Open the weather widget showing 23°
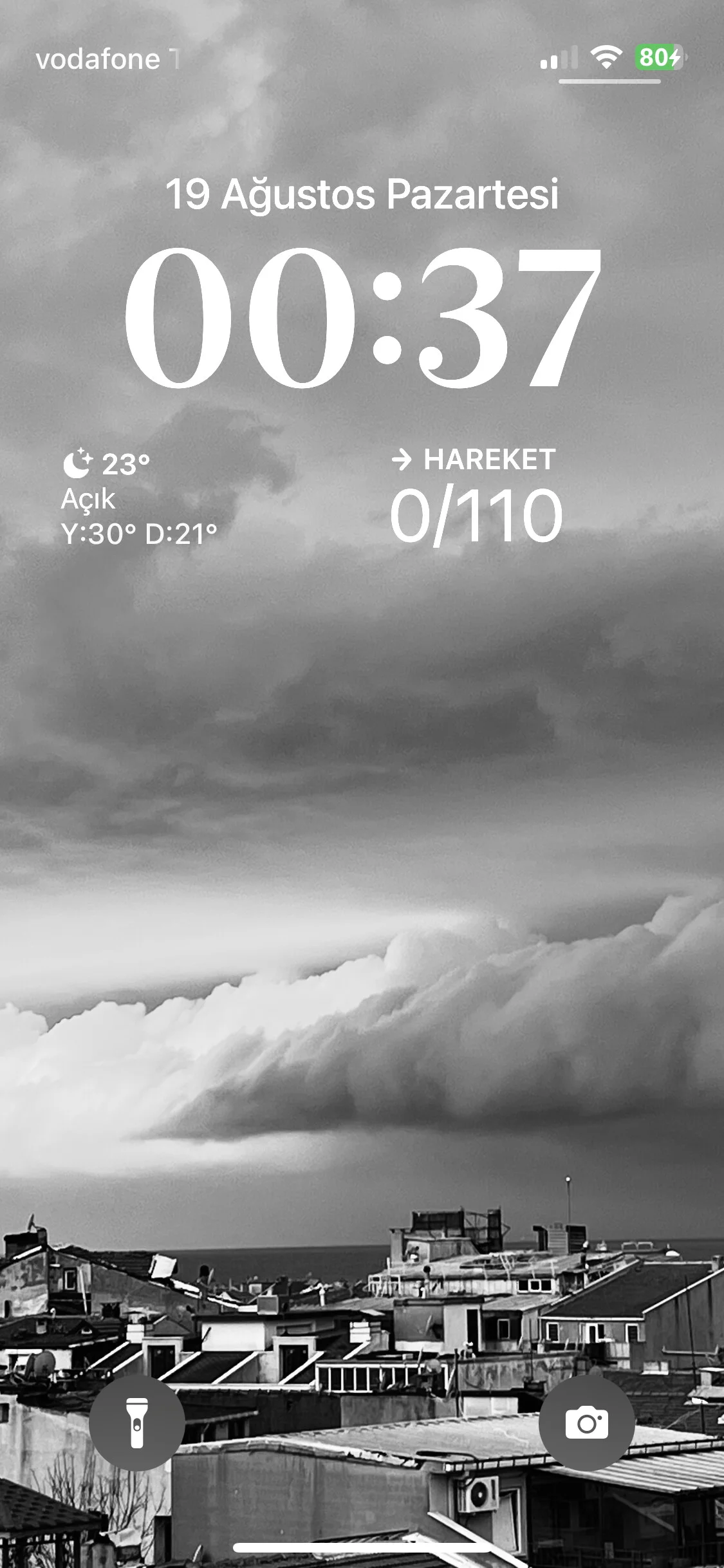724x1568 pixels. 139,498
